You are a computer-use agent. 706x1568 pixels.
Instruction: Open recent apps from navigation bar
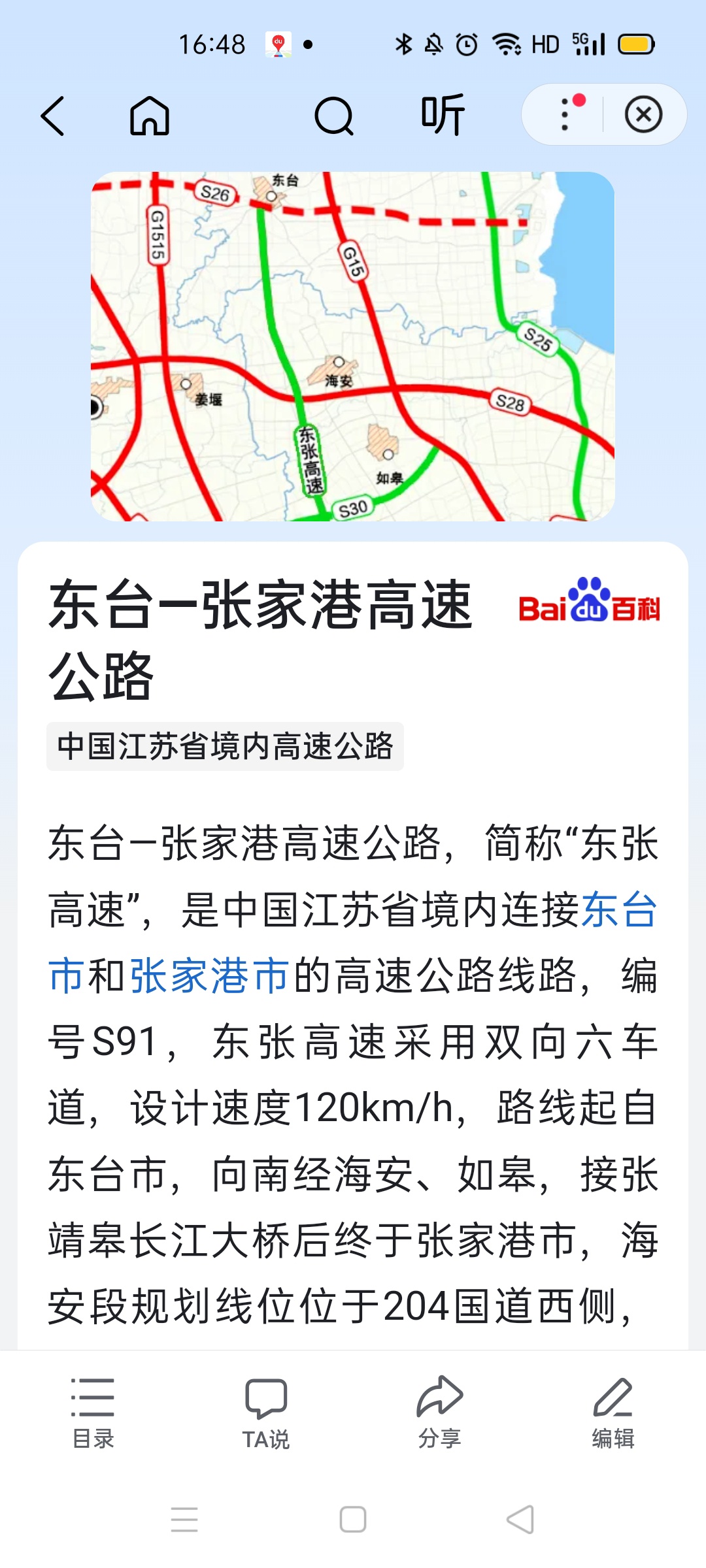(x=184, y=1519)
